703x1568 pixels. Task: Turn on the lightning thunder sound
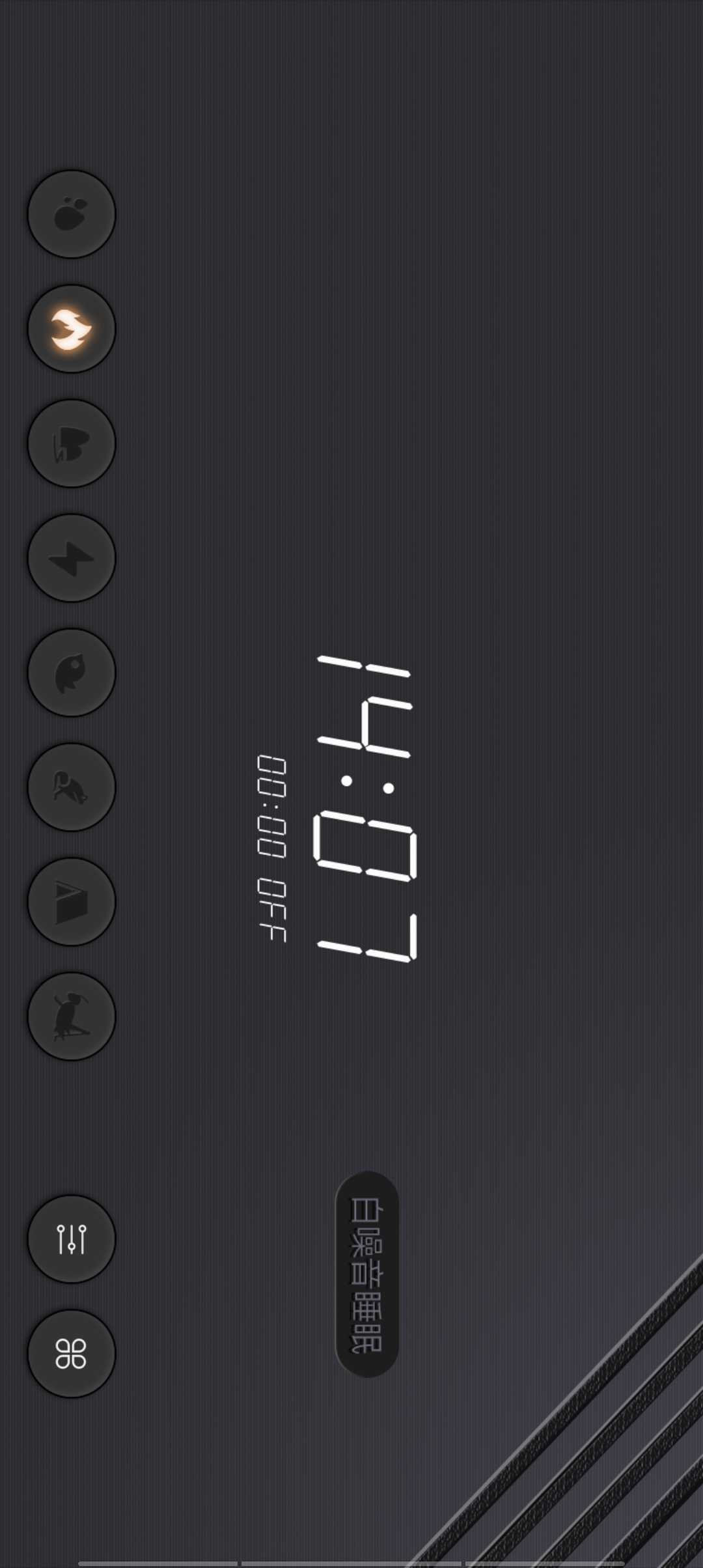tap(72, 558)
